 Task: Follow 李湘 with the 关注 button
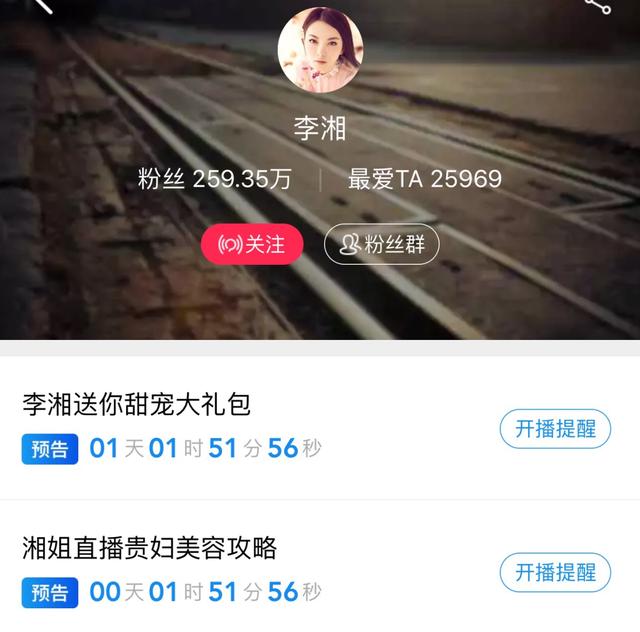coord(251,244)
